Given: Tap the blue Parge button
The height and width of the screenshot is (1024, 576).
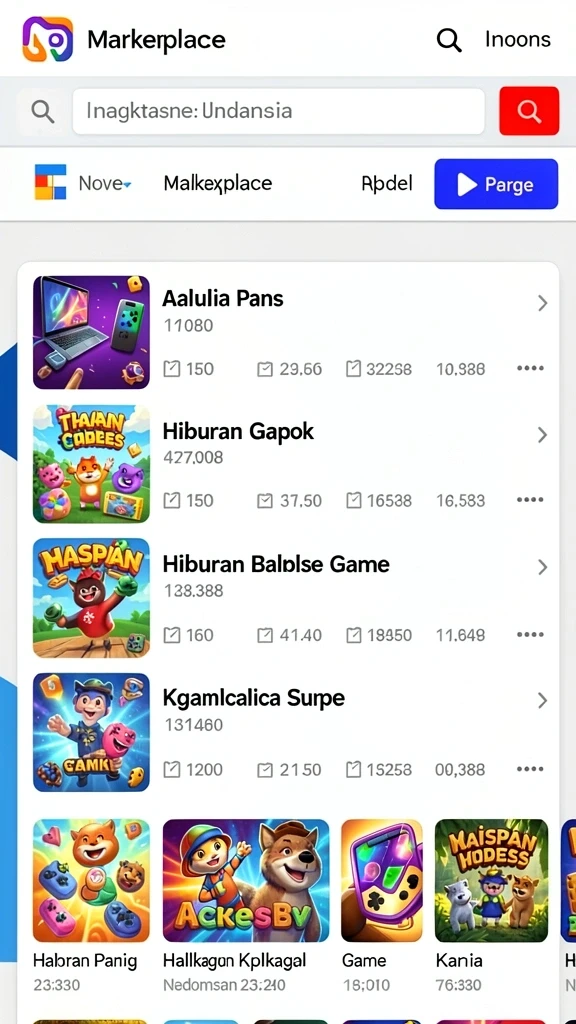Looking at the screenshot, I should click(x=496, y=184).
